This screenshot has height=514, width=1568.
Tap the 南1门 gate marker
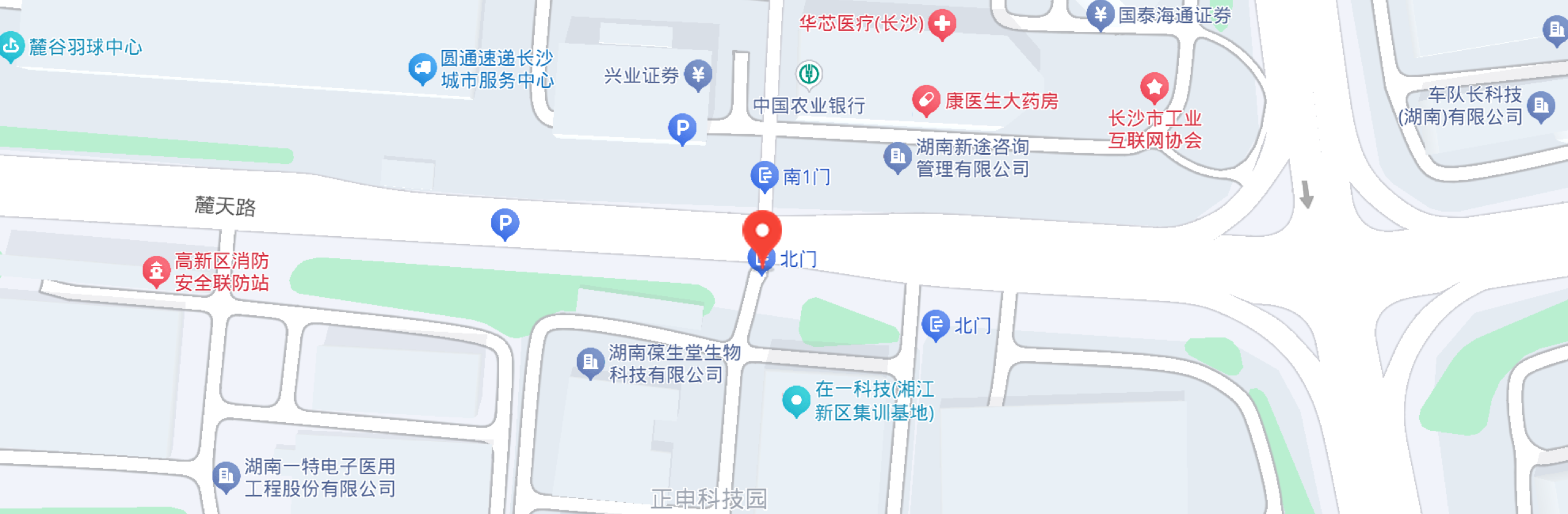(x=764, y=176)
